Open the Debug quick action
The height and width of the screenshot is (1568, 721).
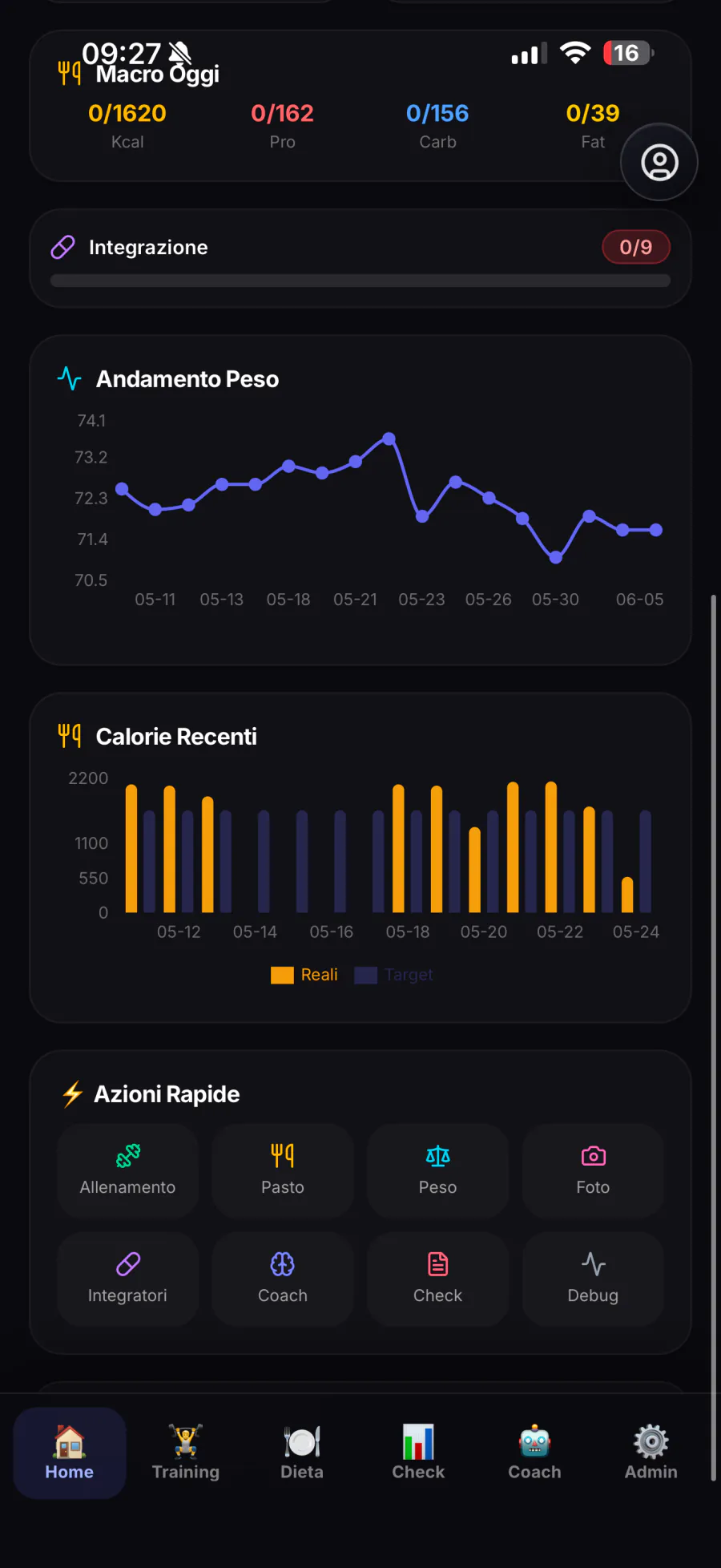tap(593, 1279)
